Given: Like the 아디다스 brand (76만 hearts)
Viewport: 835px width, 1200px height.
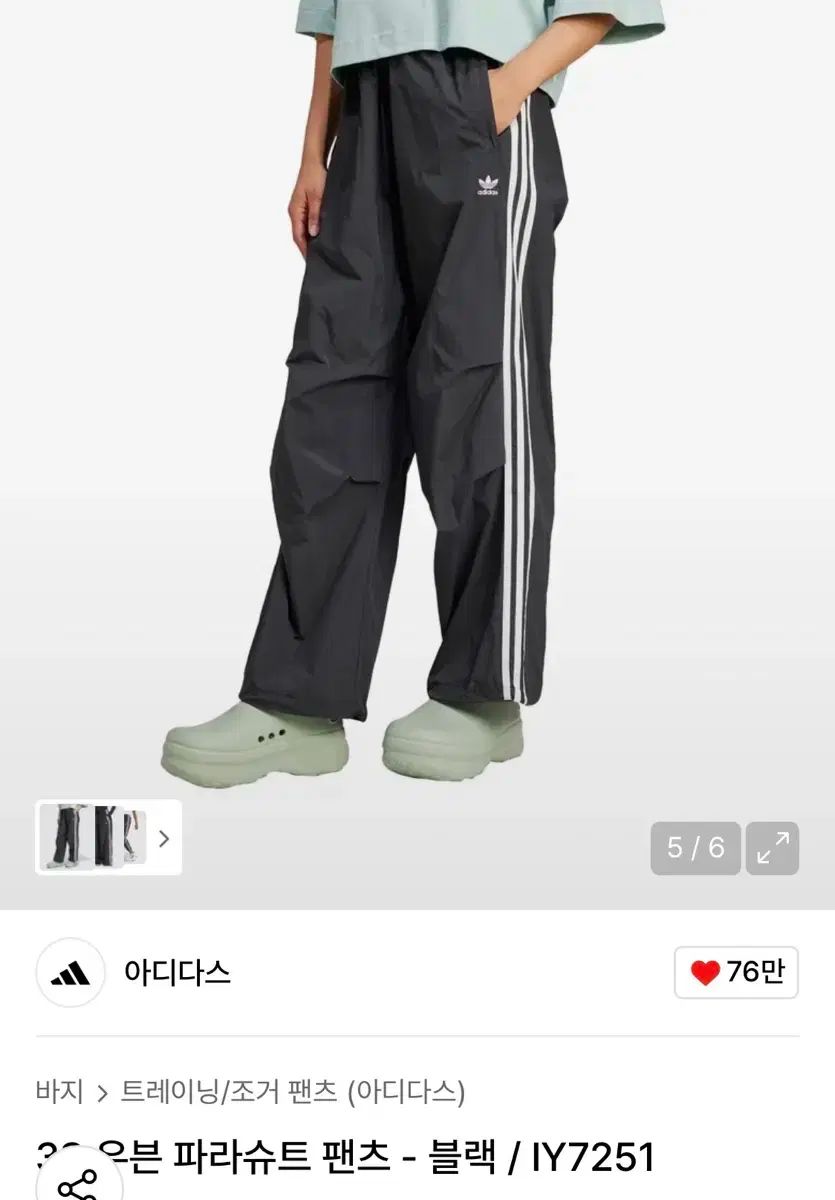Looking at the screenshot, I should tap(736, 972).
